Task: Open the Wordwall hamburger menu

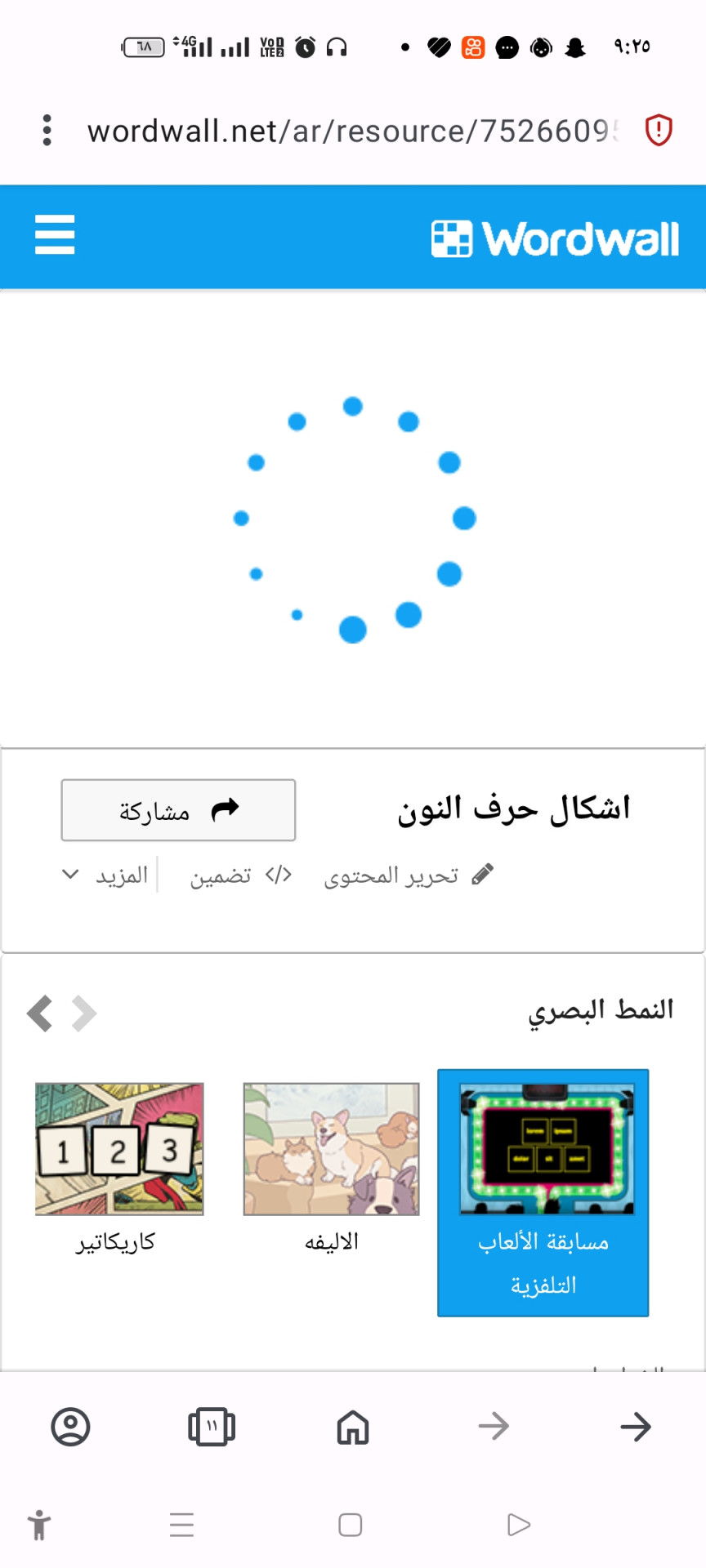Action: coord(55,235)
